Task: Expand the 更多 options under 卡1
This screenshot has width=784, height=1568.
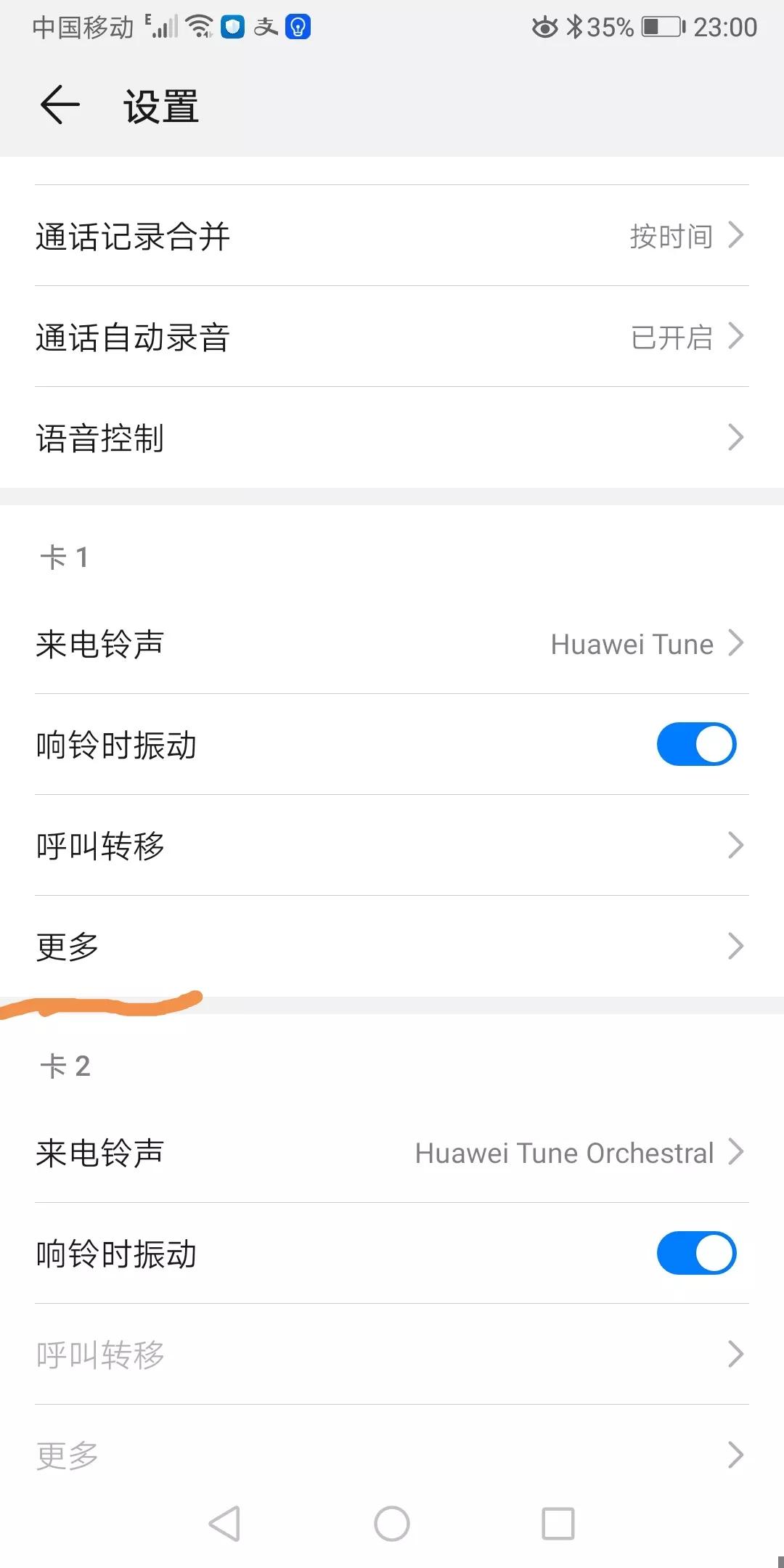Action: click(392, 946)
